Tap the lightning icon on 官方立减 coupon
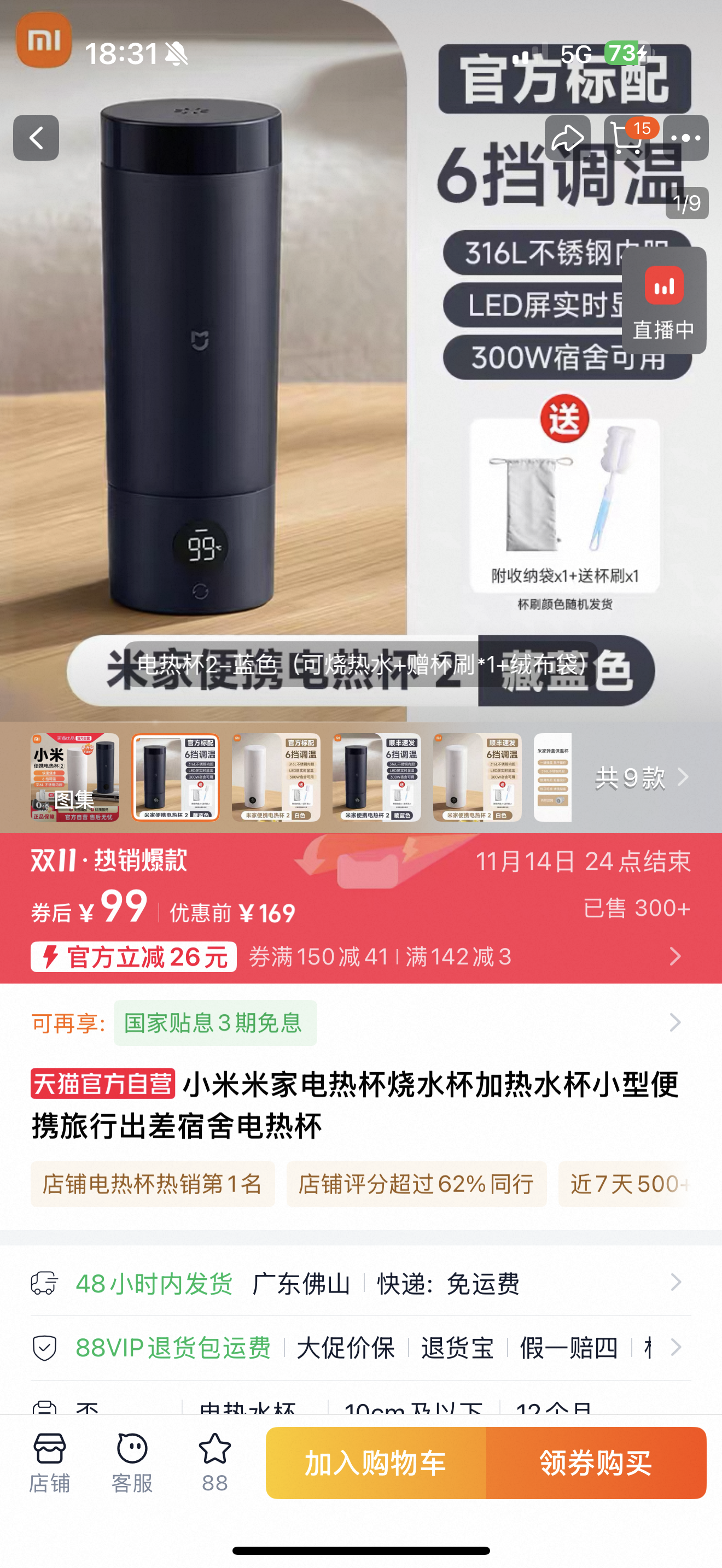 click(53, 957)
